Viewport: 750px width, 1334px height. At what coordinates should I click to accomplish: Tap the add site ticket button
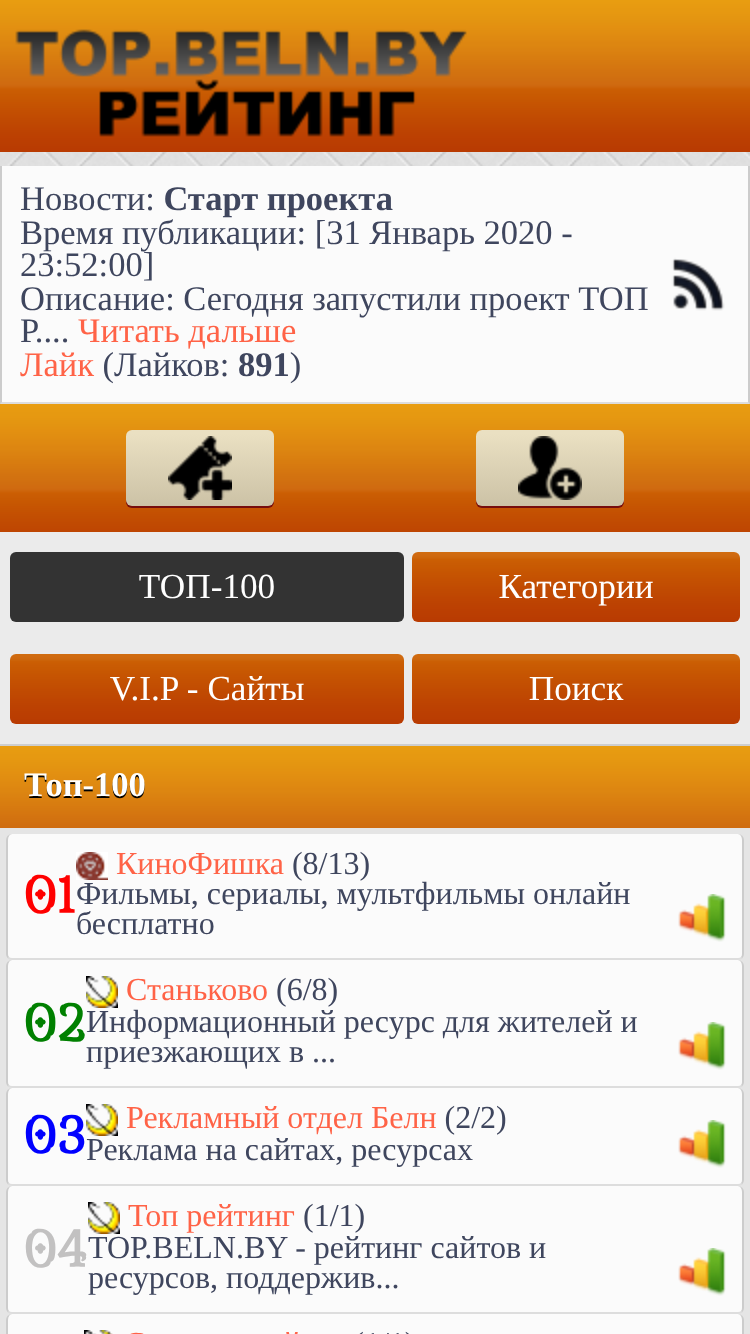coord(200,468)
